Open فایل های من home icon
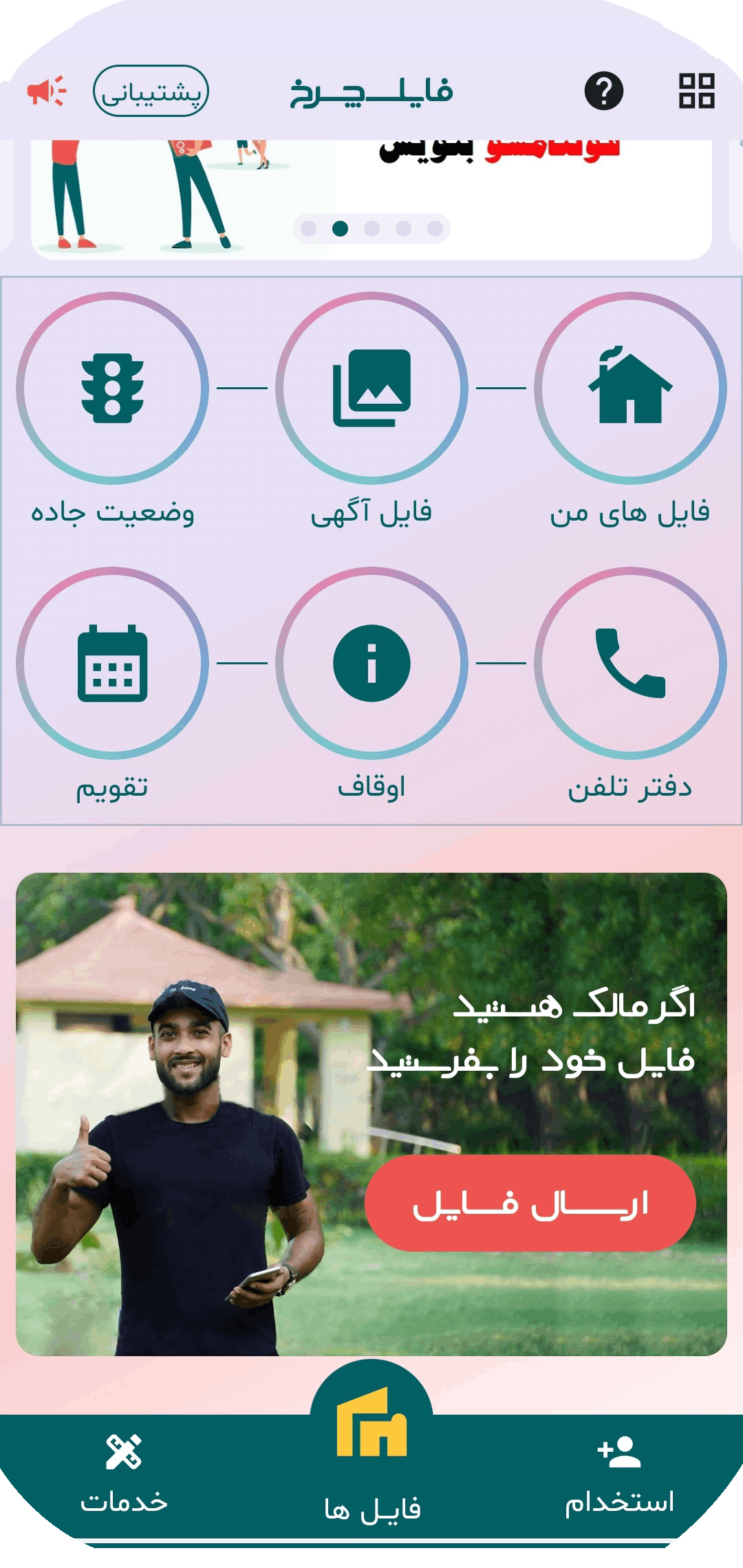Viewport: 743px width, 1568px height. (x=630, y=388)
